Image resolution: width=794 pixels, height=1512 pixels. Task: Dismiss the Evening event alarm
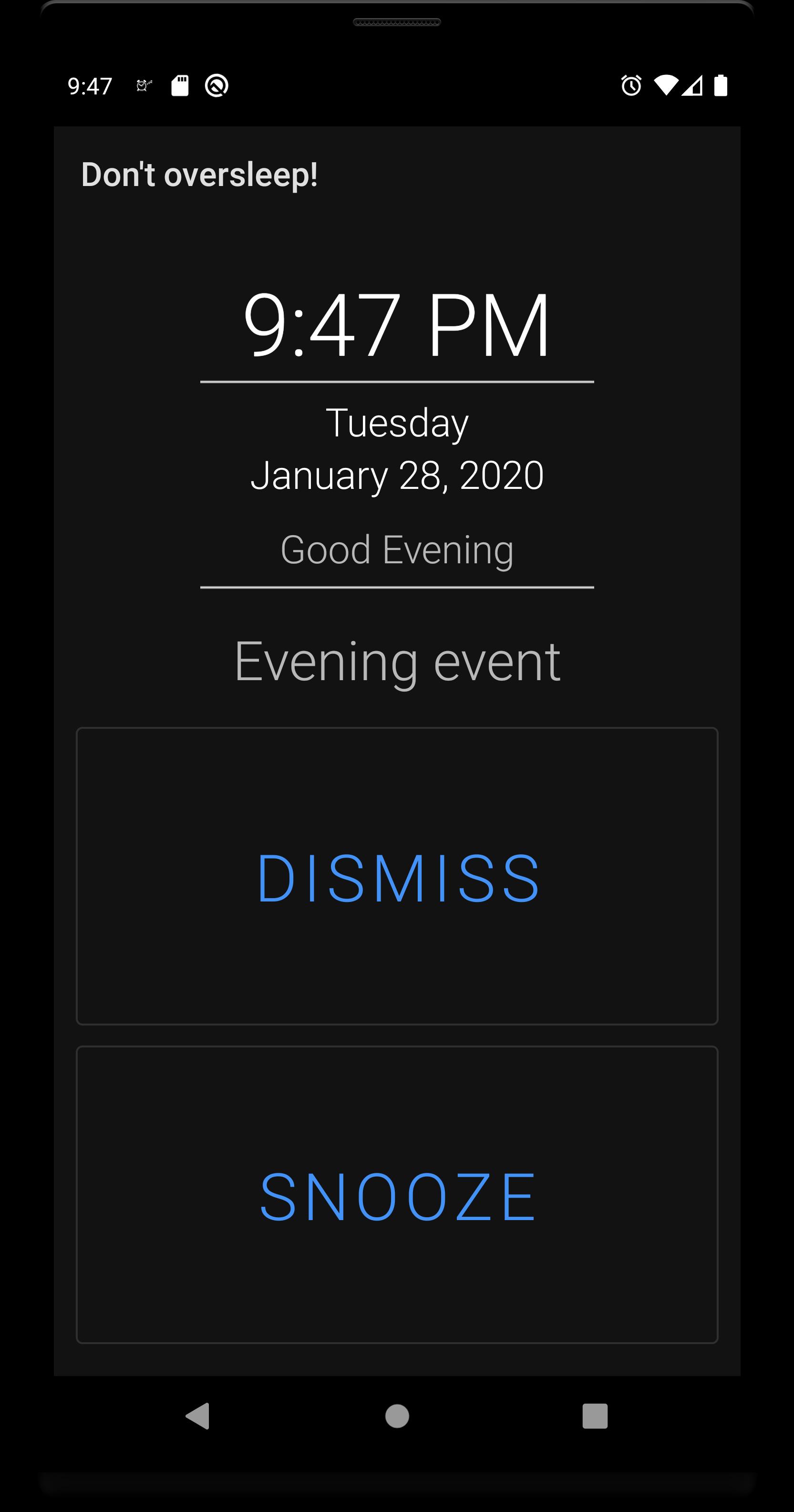(x=397, y=877)
